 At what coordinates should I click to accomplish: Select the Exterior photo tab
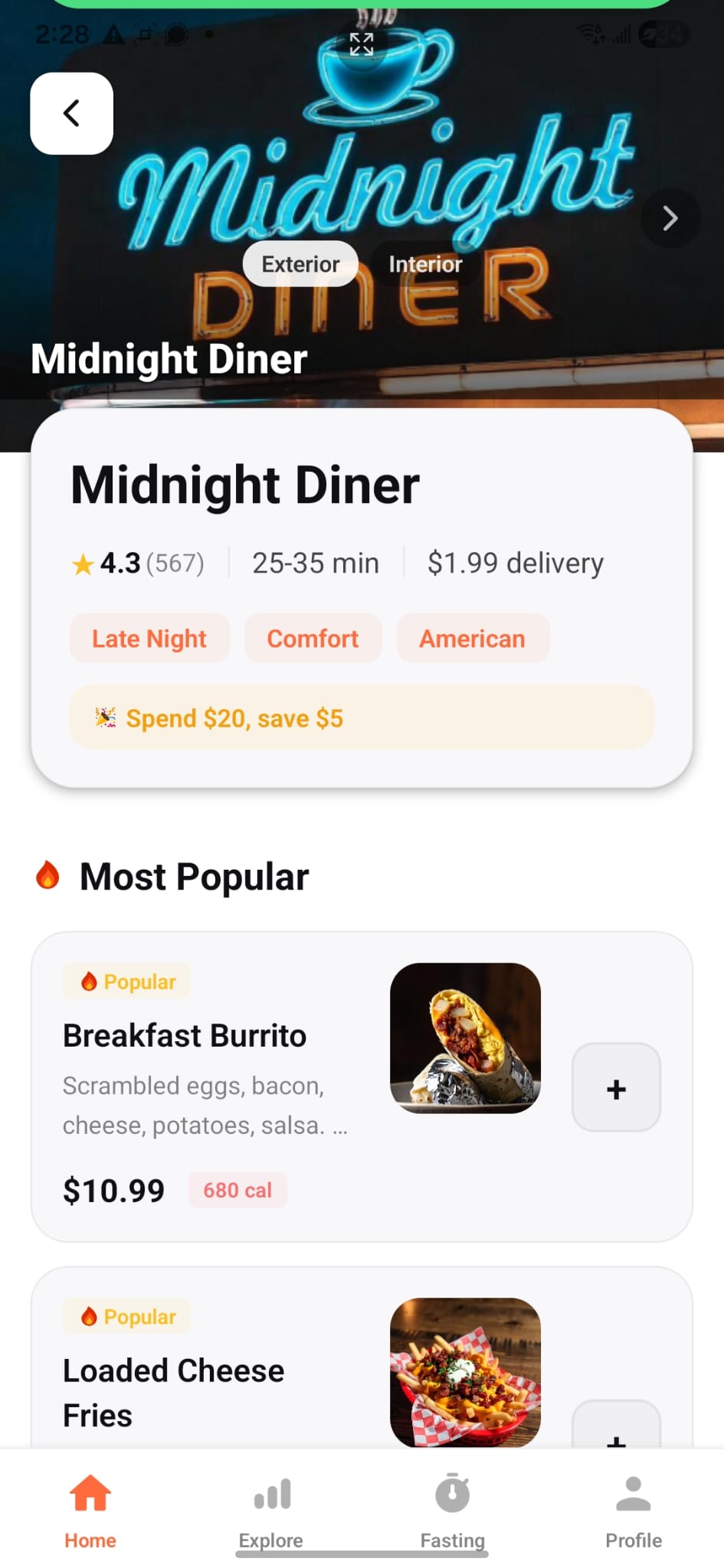pos(300,263)
